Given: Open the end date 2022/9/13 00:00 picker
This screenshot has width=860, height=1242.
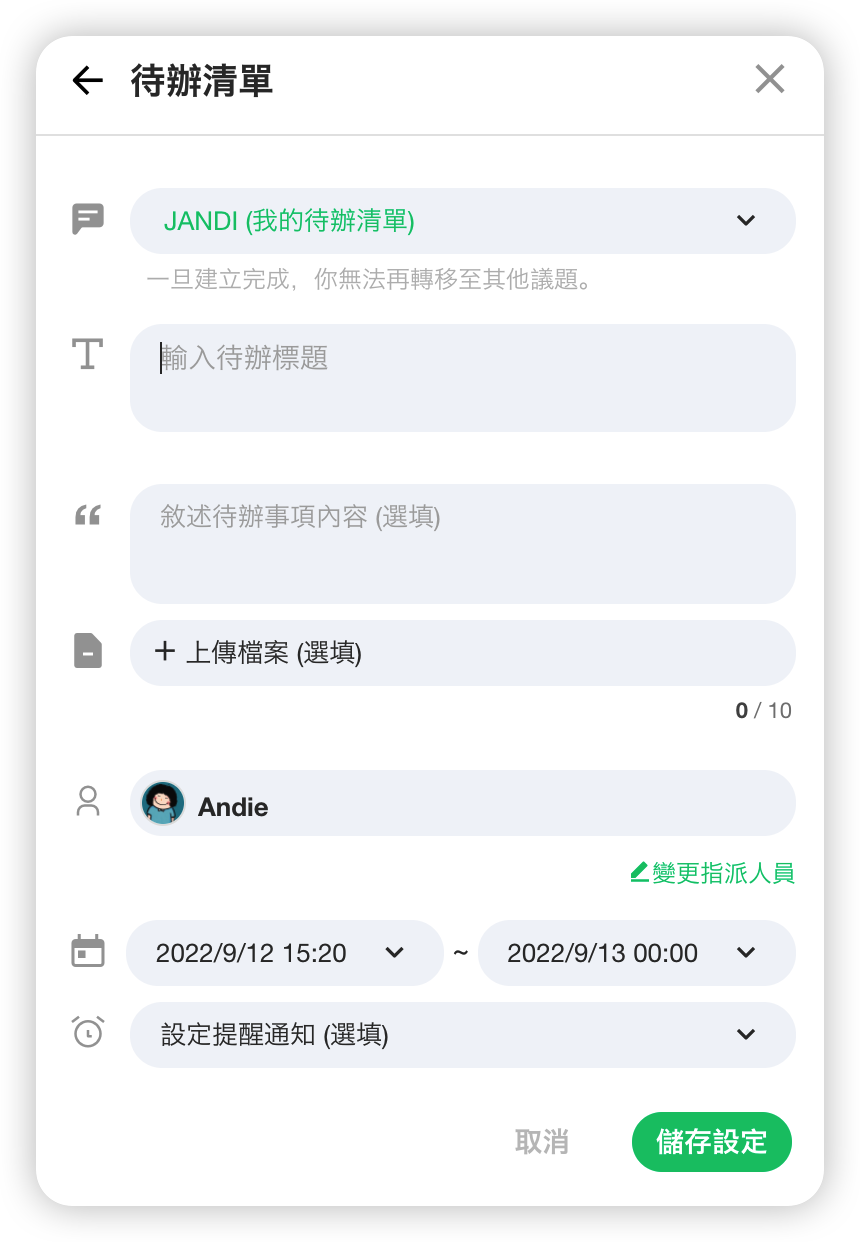Looking at the screenshot, I should 636,953.
